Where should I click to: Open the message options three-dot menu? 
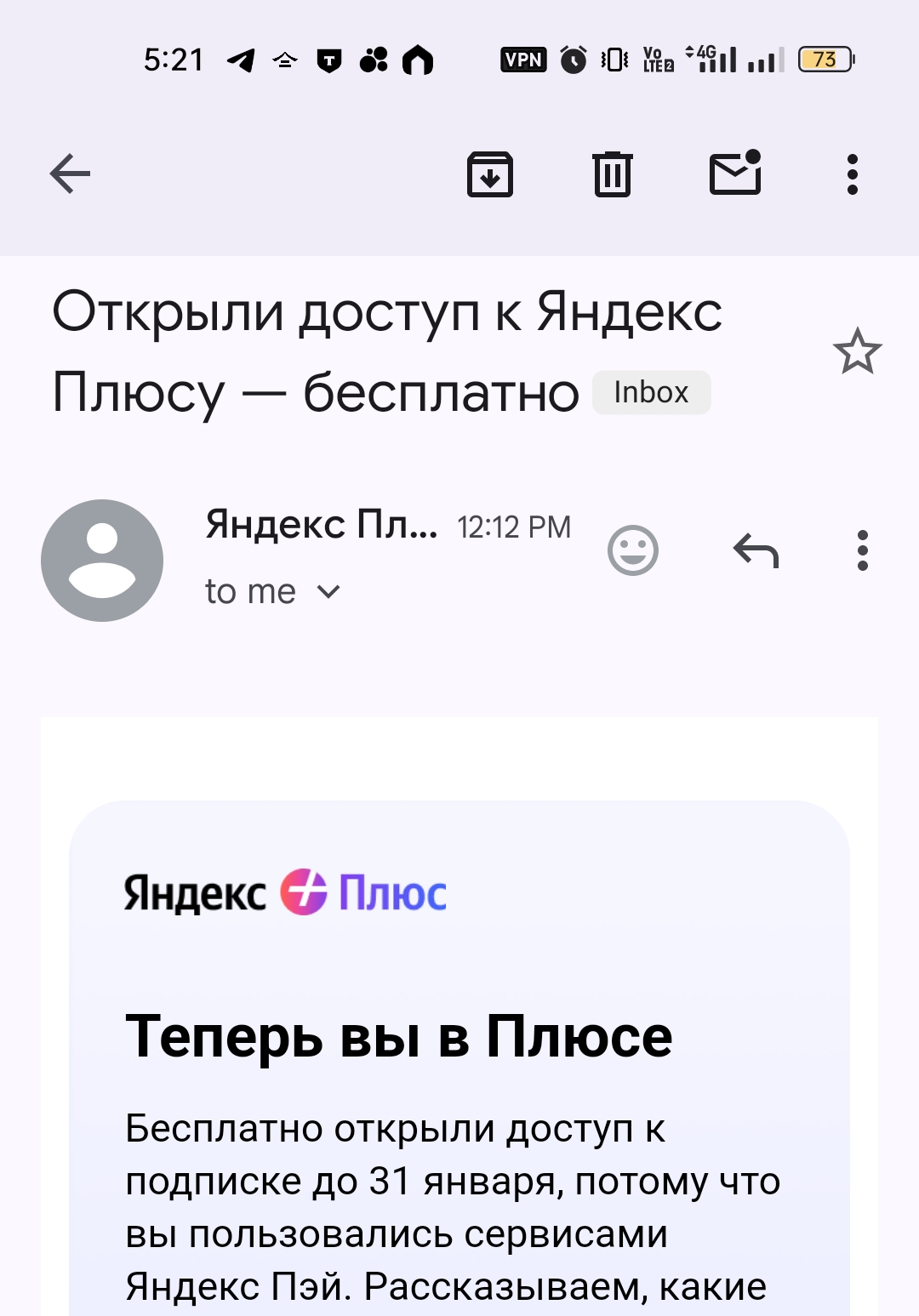[x=862, y=550]
